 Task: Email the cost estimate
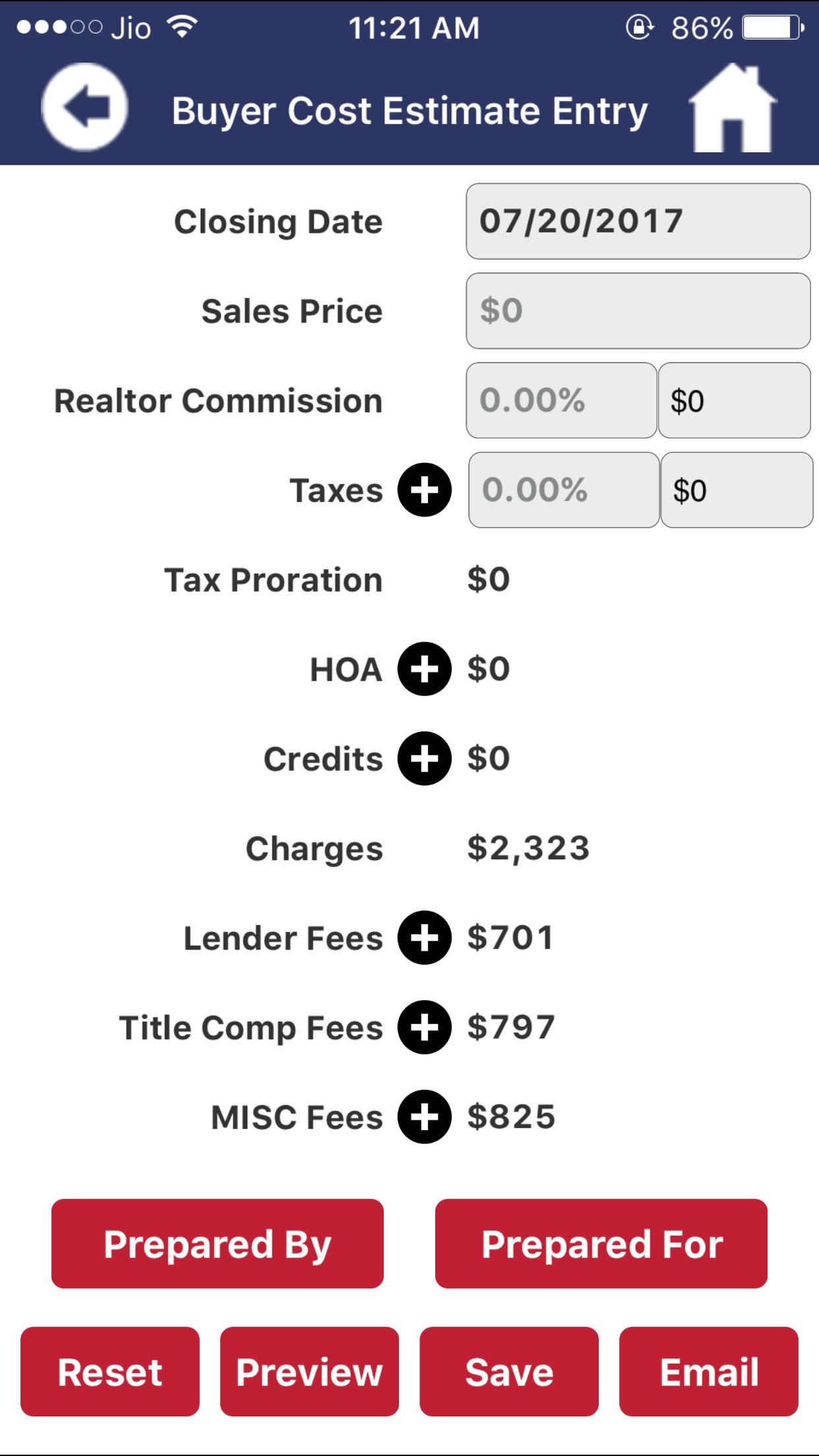tap(709, 1372)
